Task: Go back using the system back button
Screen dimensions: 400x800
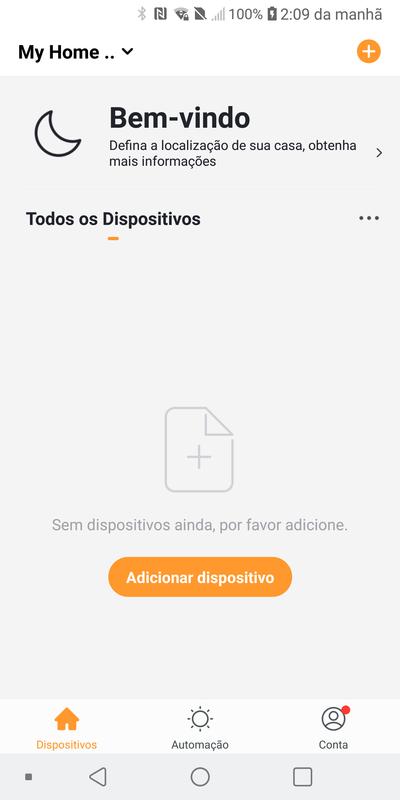Action: tap(97, 777)
